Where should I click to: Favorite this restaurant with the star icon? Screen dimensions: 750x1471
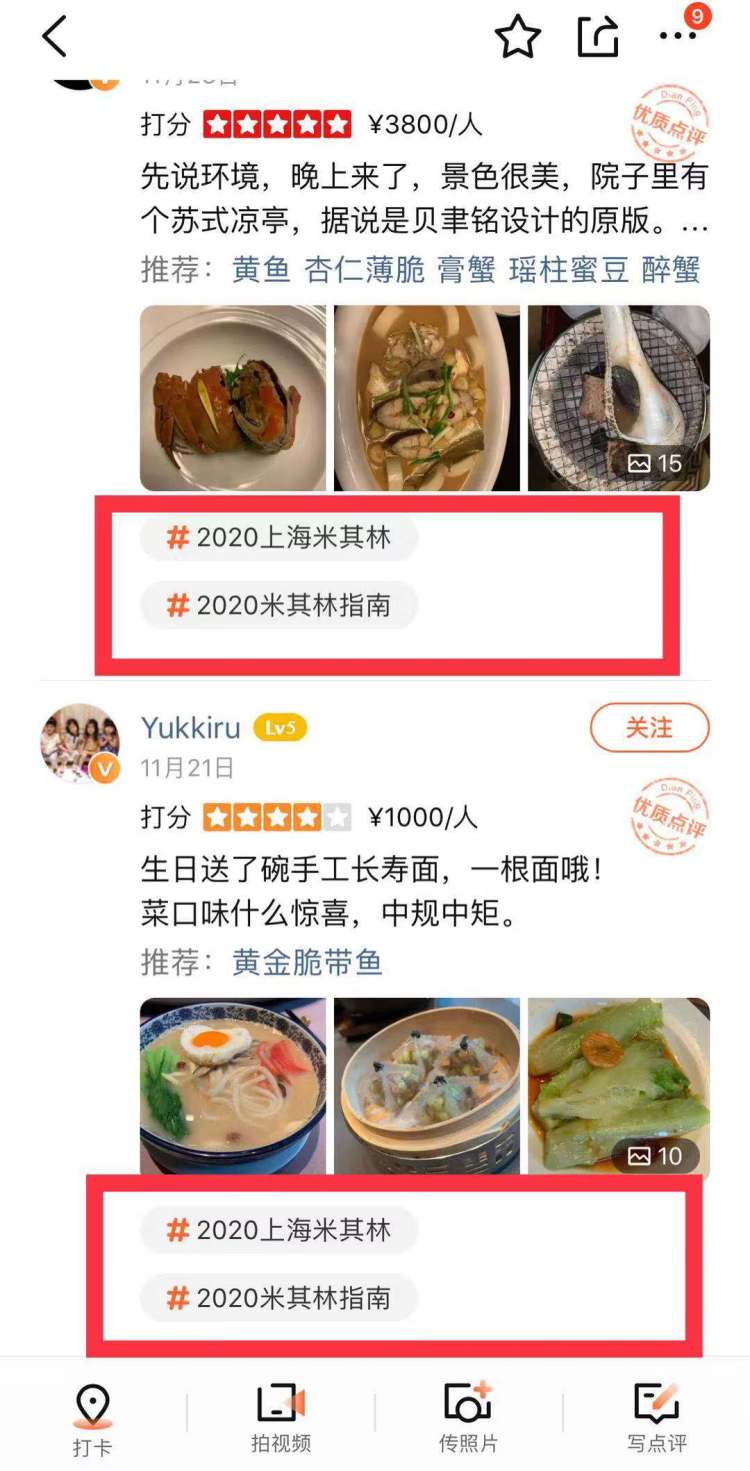coord(518,38)
